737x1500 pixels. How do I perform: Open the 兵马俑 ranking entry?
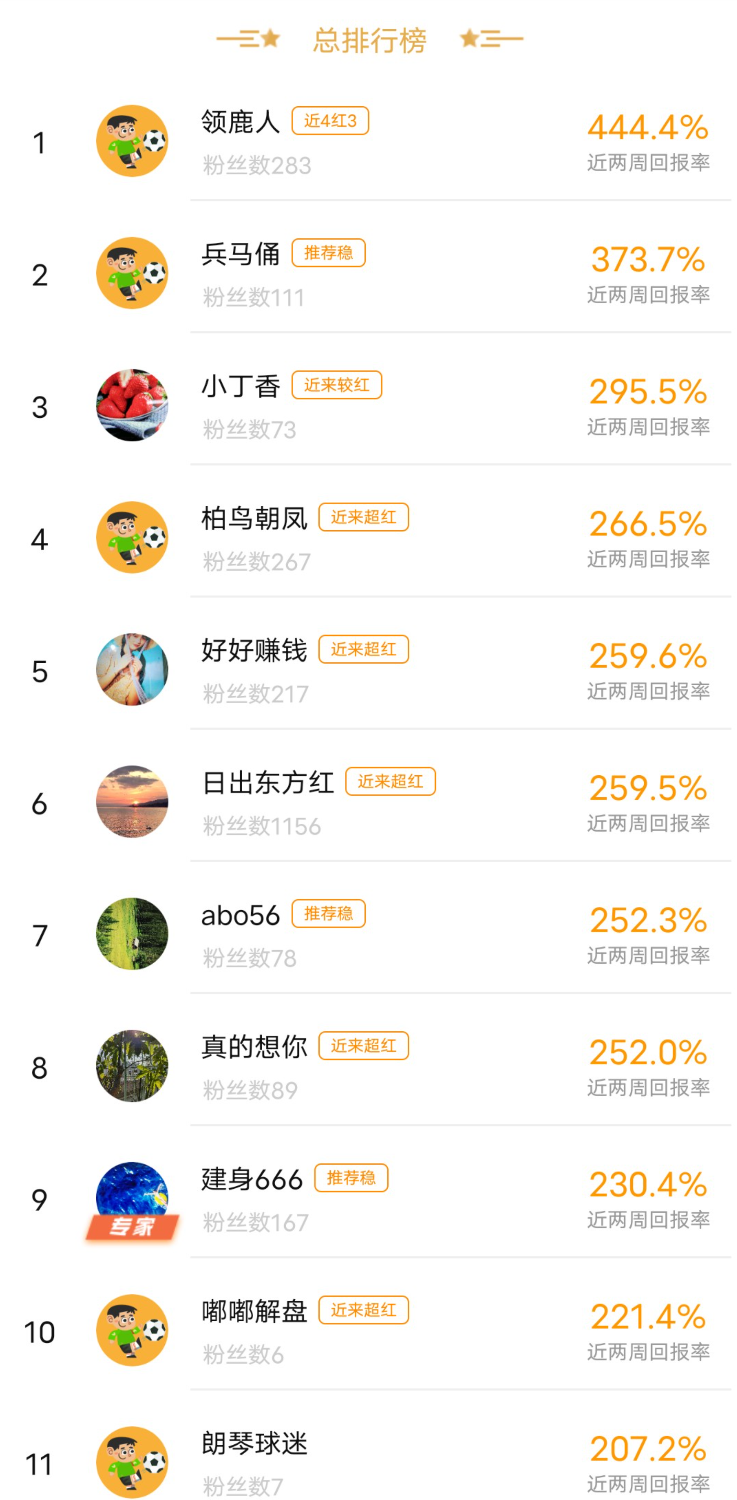[x=368, y=274]
